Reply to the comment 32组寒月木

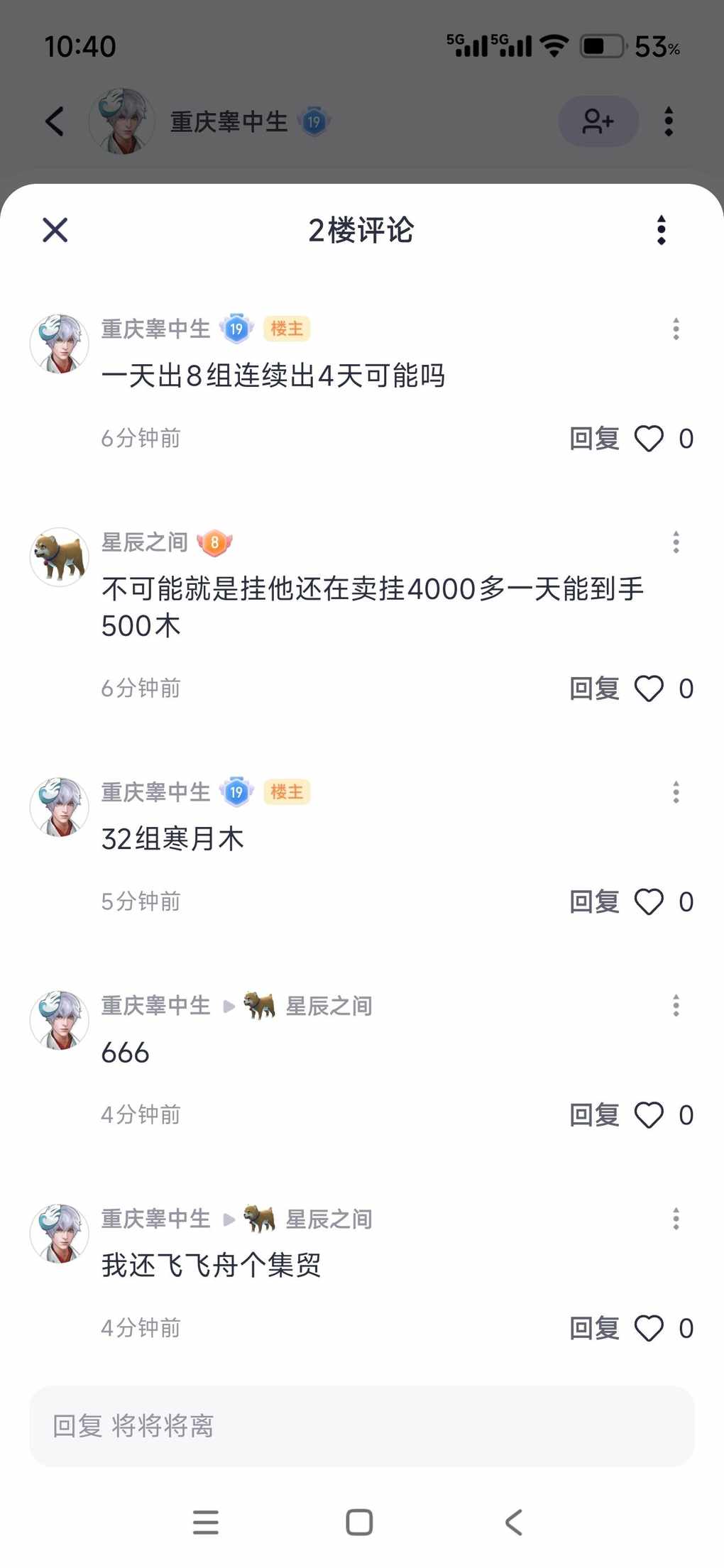click(594, 902)
